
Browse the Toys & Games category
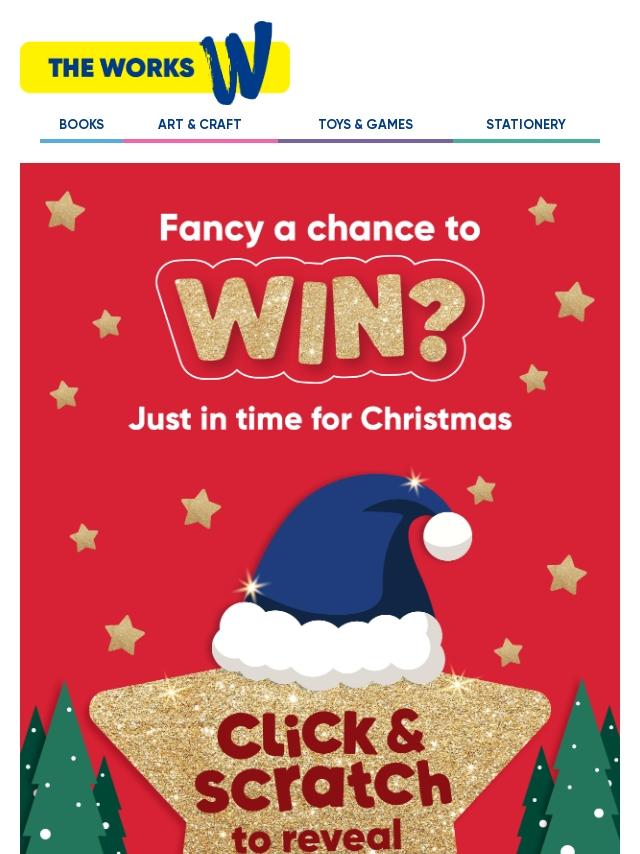(x=365, y=124)
